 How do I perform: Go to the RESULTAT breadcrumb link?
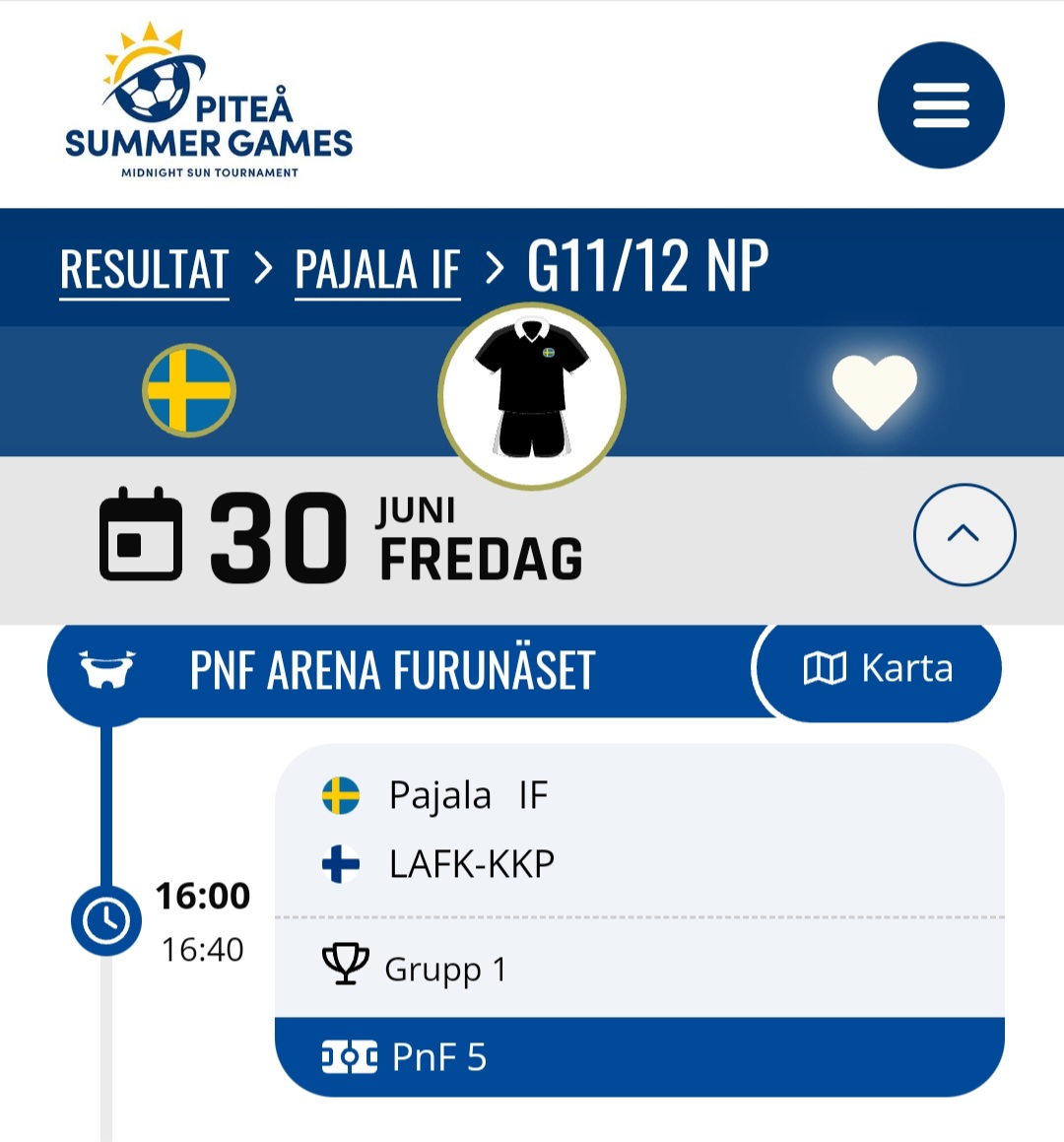click(x=144, y=268)
